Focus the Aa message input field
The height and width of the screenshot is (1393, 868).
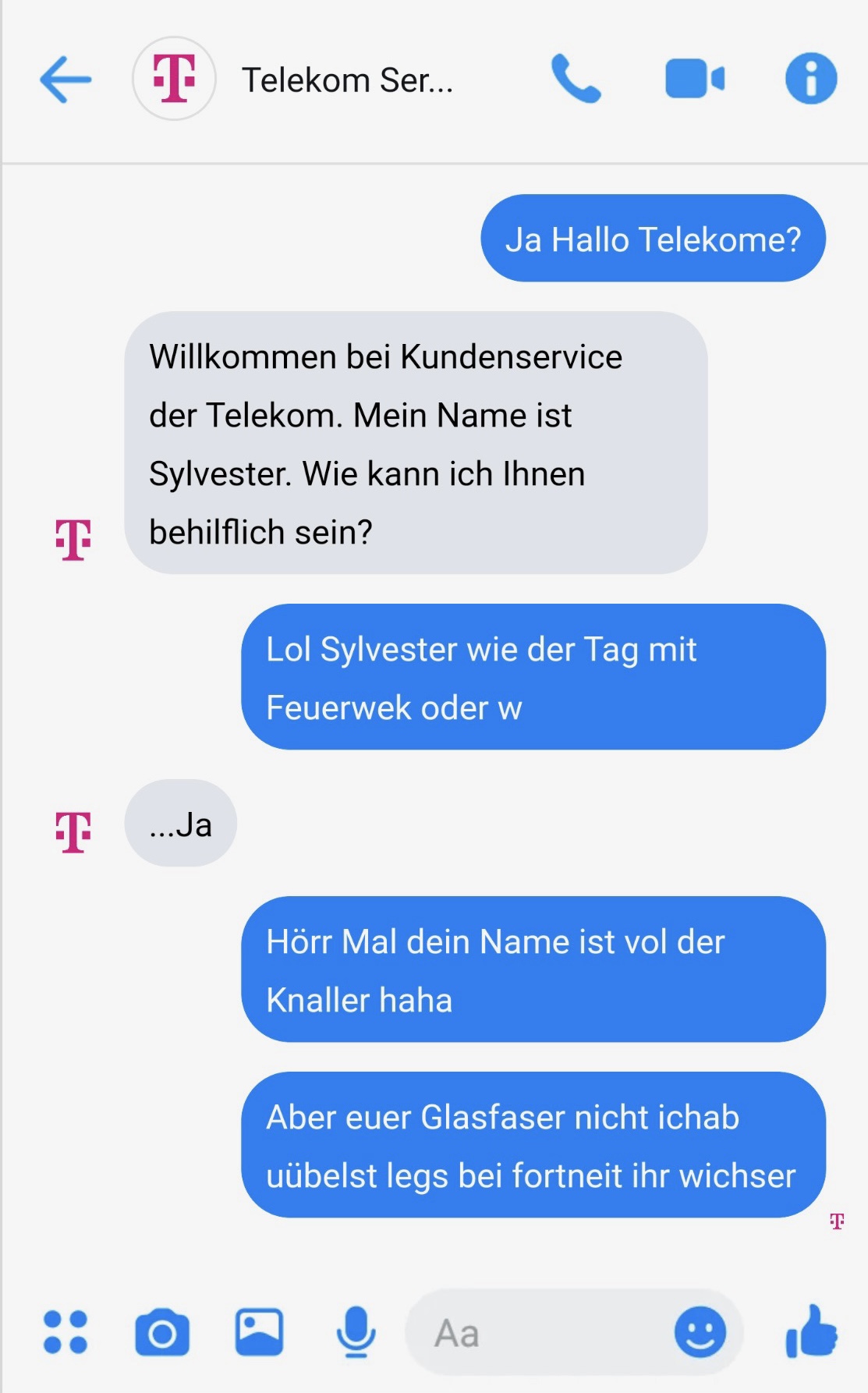pyautogui.click(x=538, y=1333)
